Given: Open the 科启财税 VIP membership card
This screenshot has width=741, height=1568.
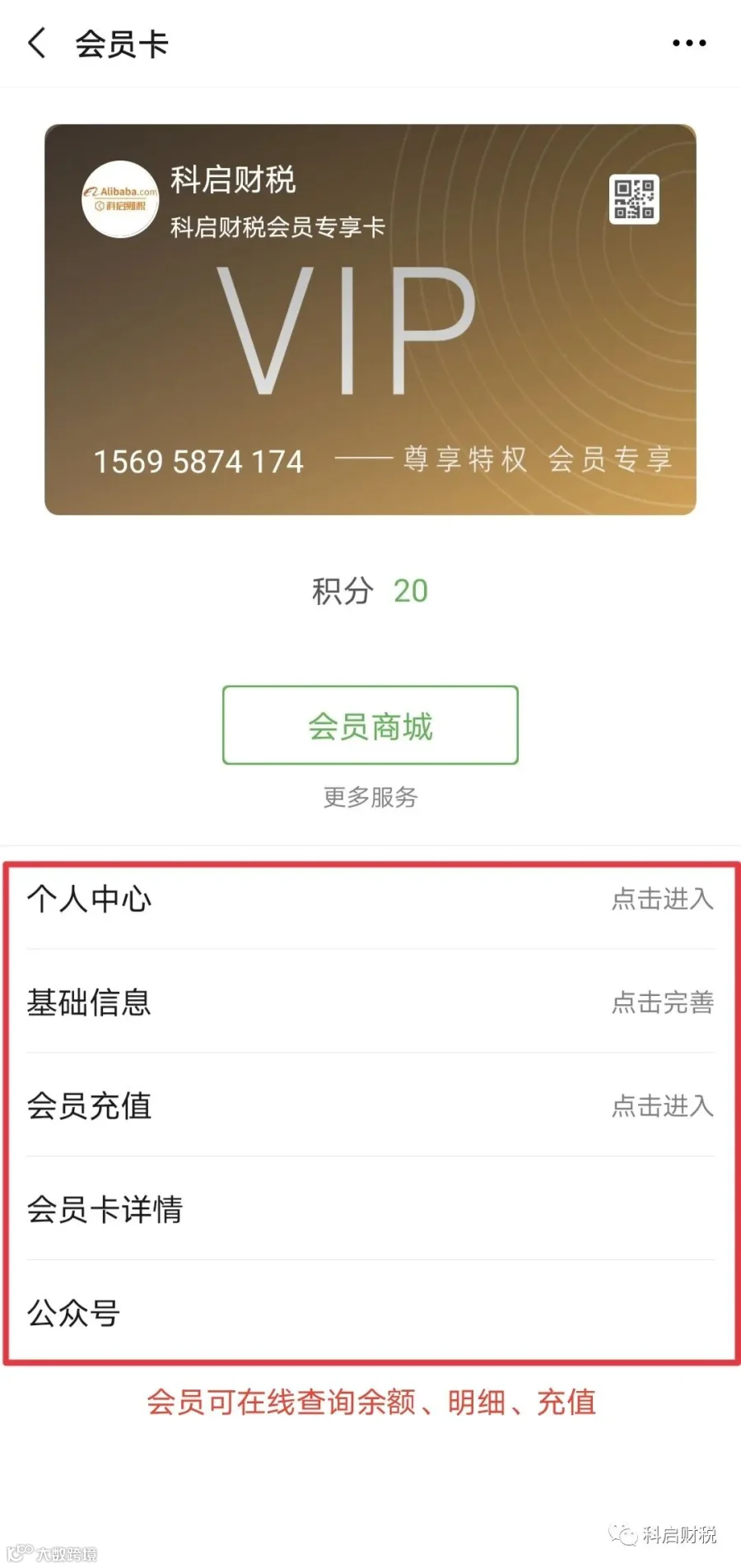Looking at the screenshot, I should (x=370, y=319).
